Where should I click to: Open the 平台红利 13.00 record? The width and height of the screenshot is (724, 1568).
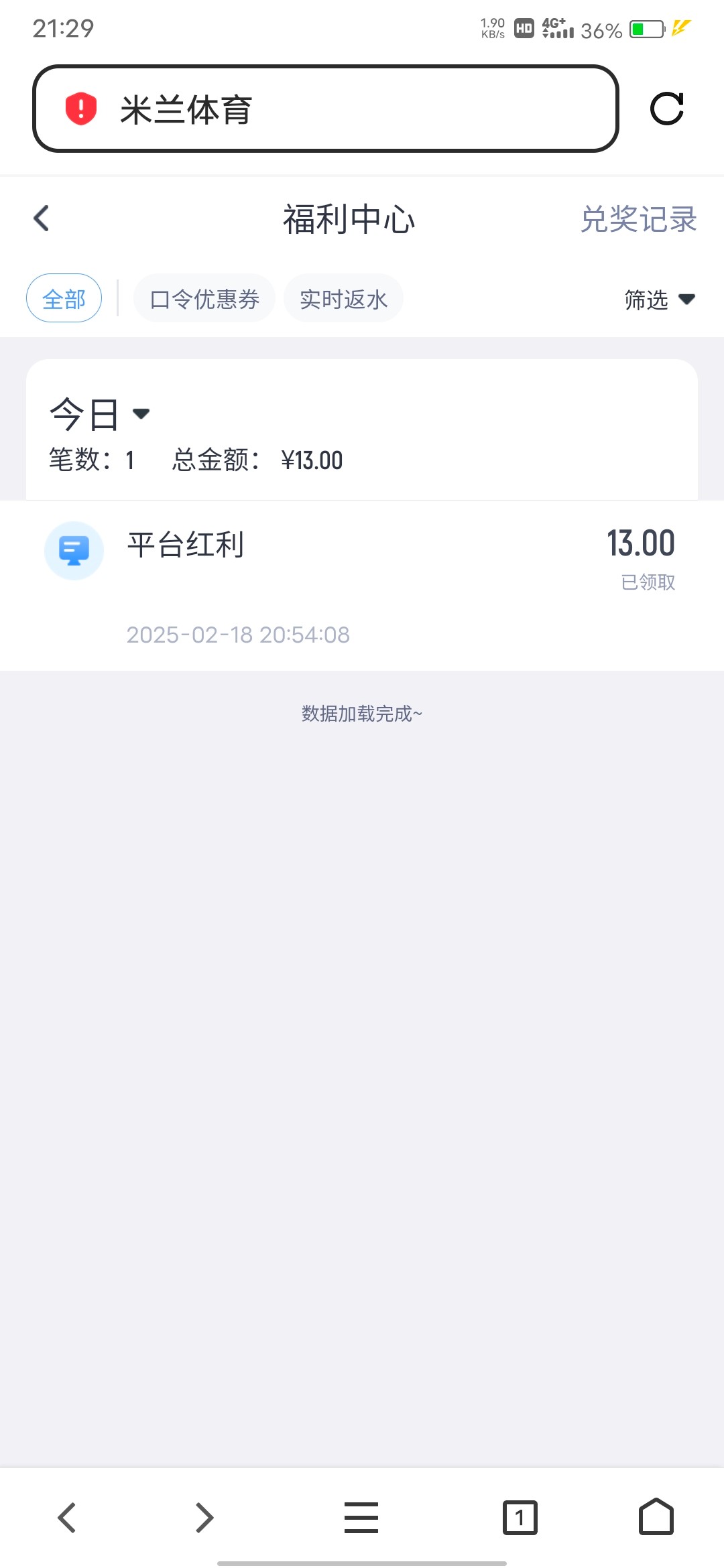pos(362,584)
